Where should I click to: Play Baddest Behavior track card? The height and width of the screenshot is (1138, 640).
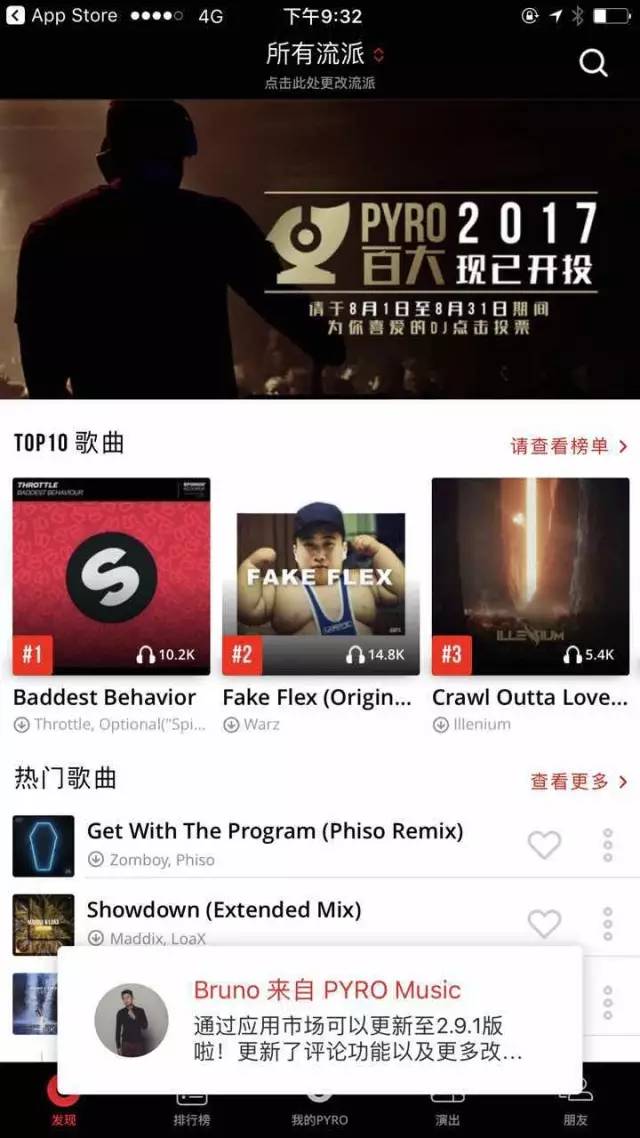111,576
